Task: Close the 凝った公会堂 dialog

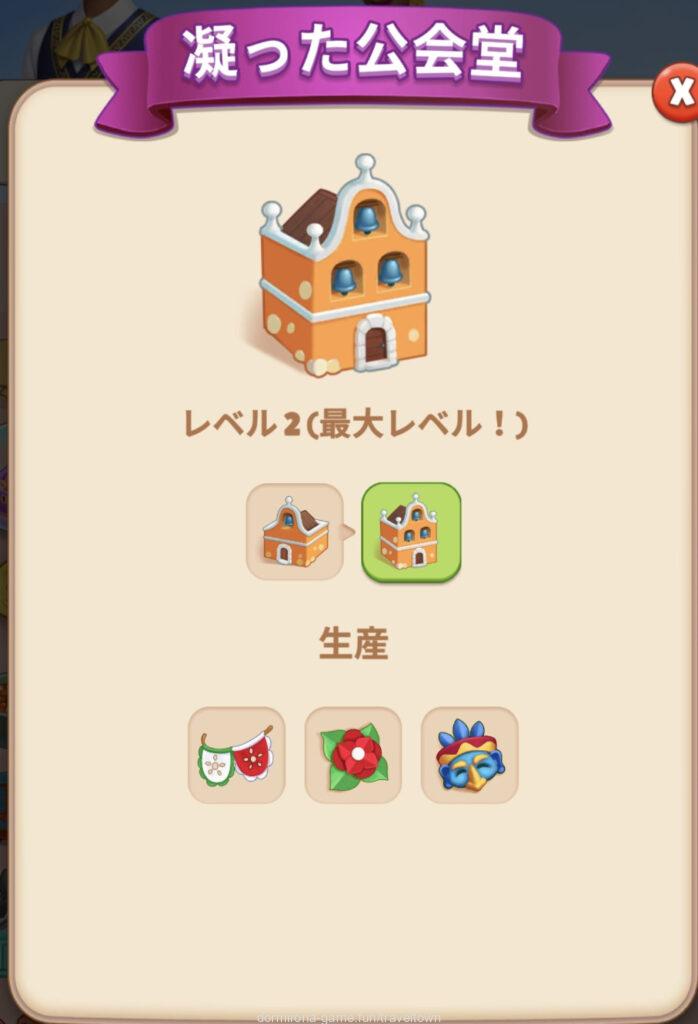Action: [x=679, y=94]
